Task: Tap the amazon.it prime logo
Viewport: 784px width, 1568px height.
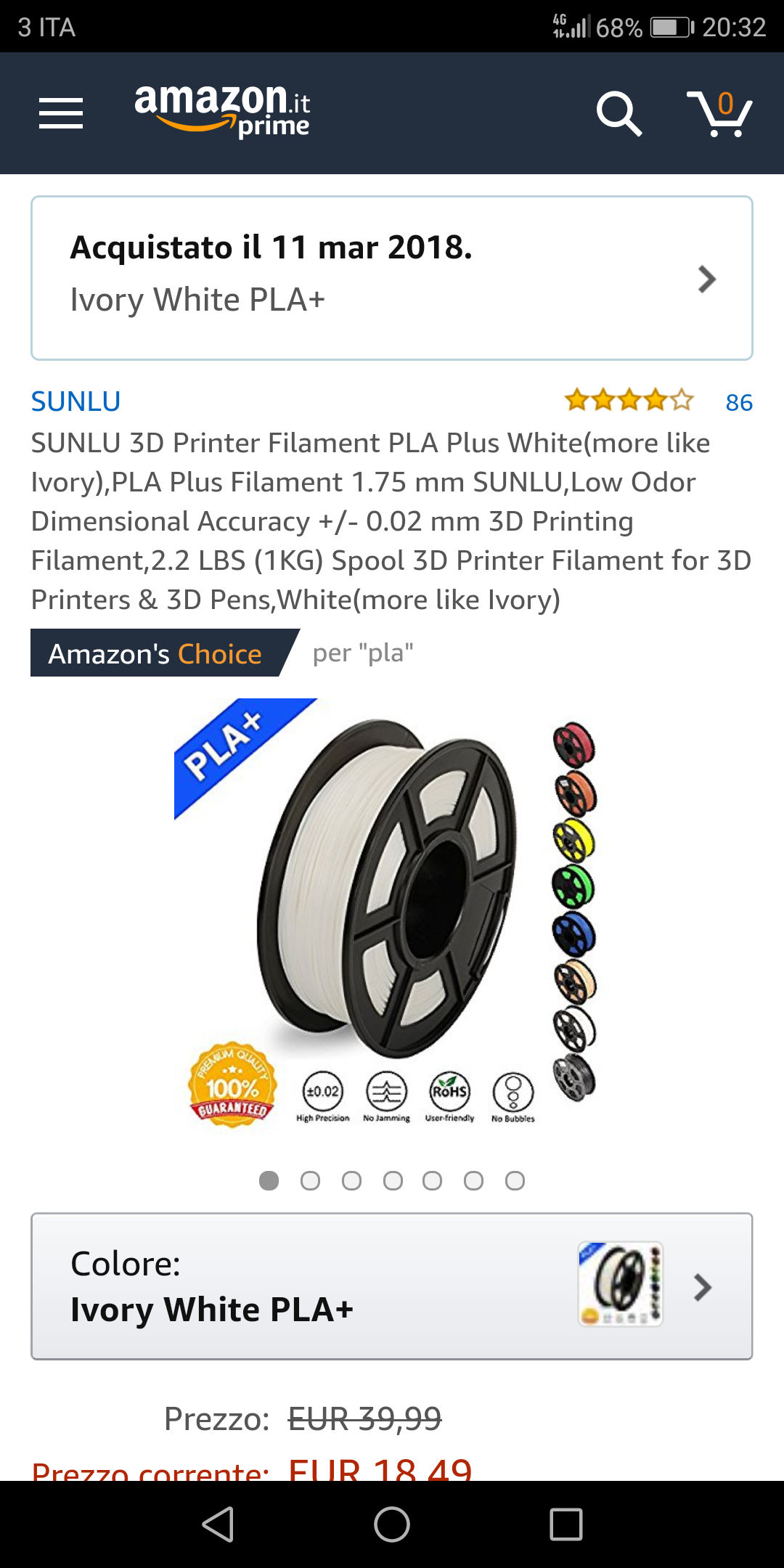Action: (223, 110)
